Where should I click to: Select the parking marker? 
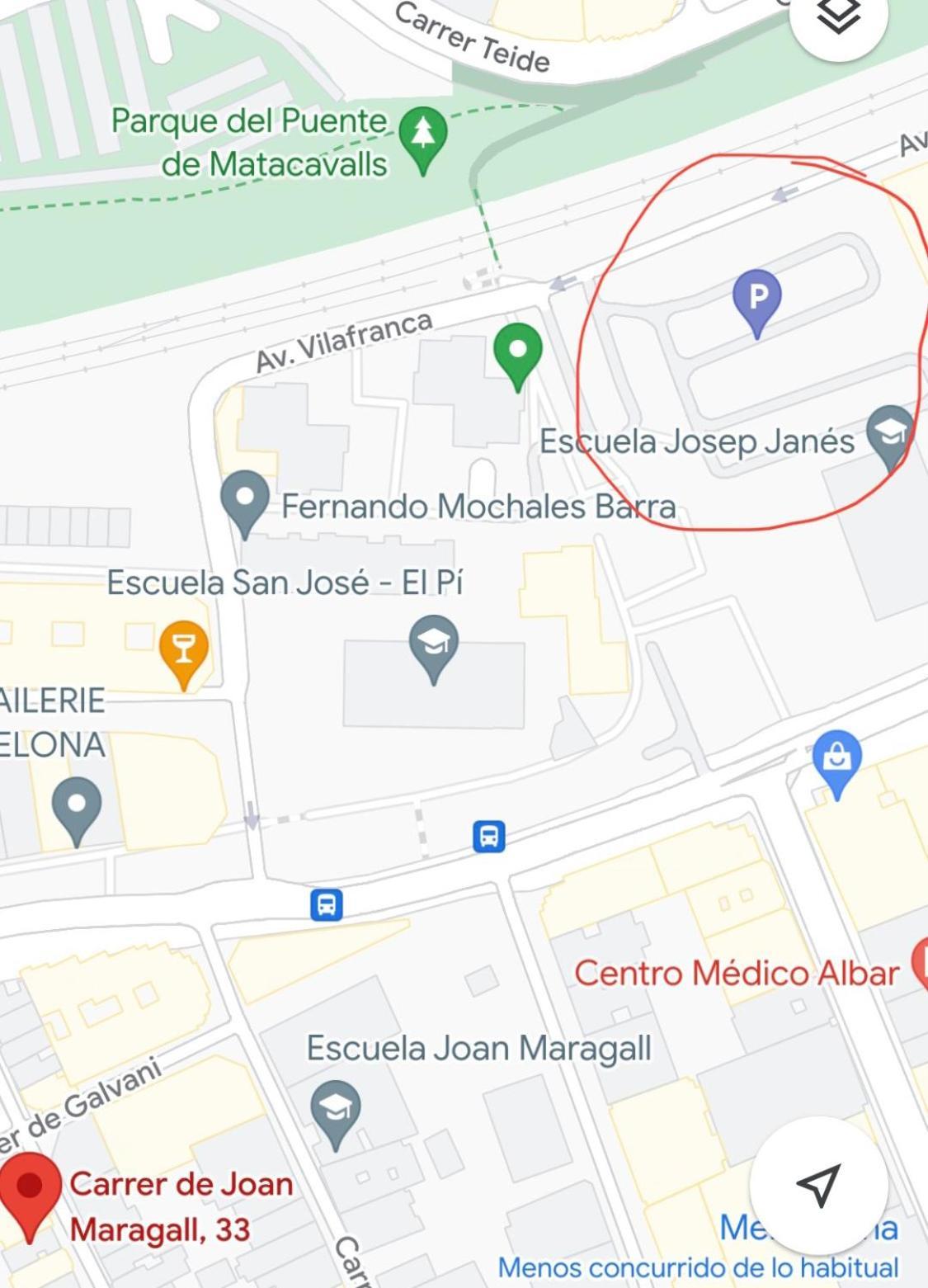pyautogui.click(x=756, y=297)
